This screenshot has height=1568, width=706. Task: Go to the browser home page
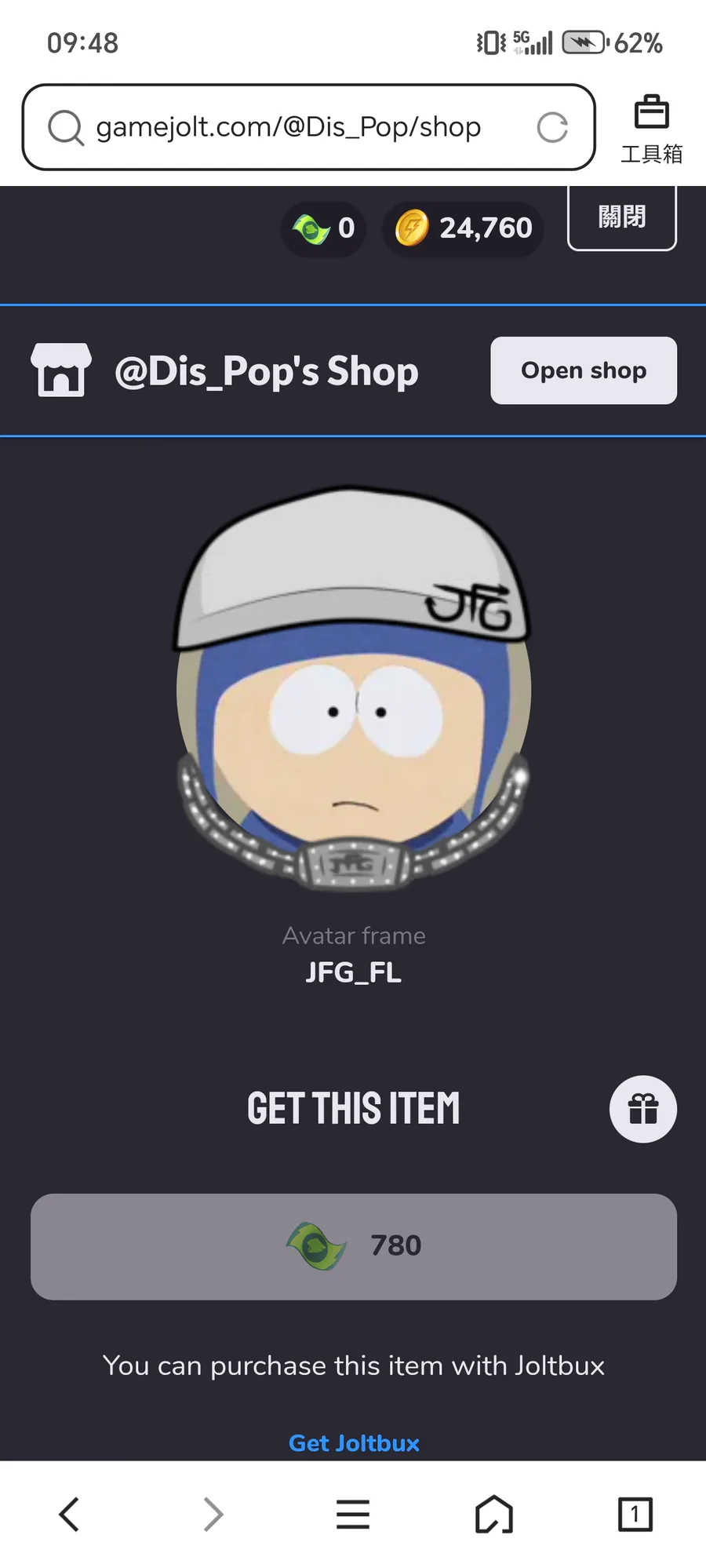494,1514
